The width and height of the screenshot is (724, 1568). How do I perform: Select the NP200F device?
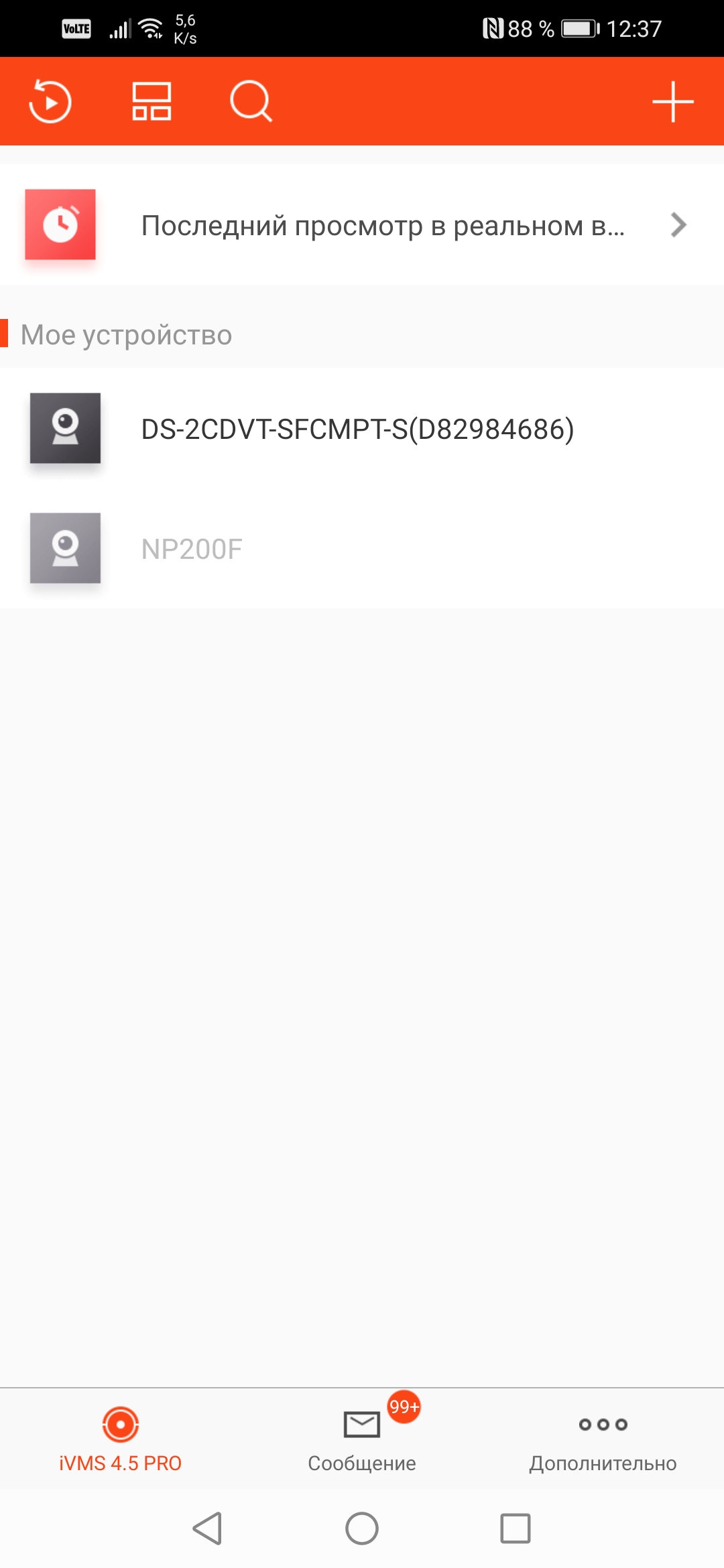coord(191,549)
